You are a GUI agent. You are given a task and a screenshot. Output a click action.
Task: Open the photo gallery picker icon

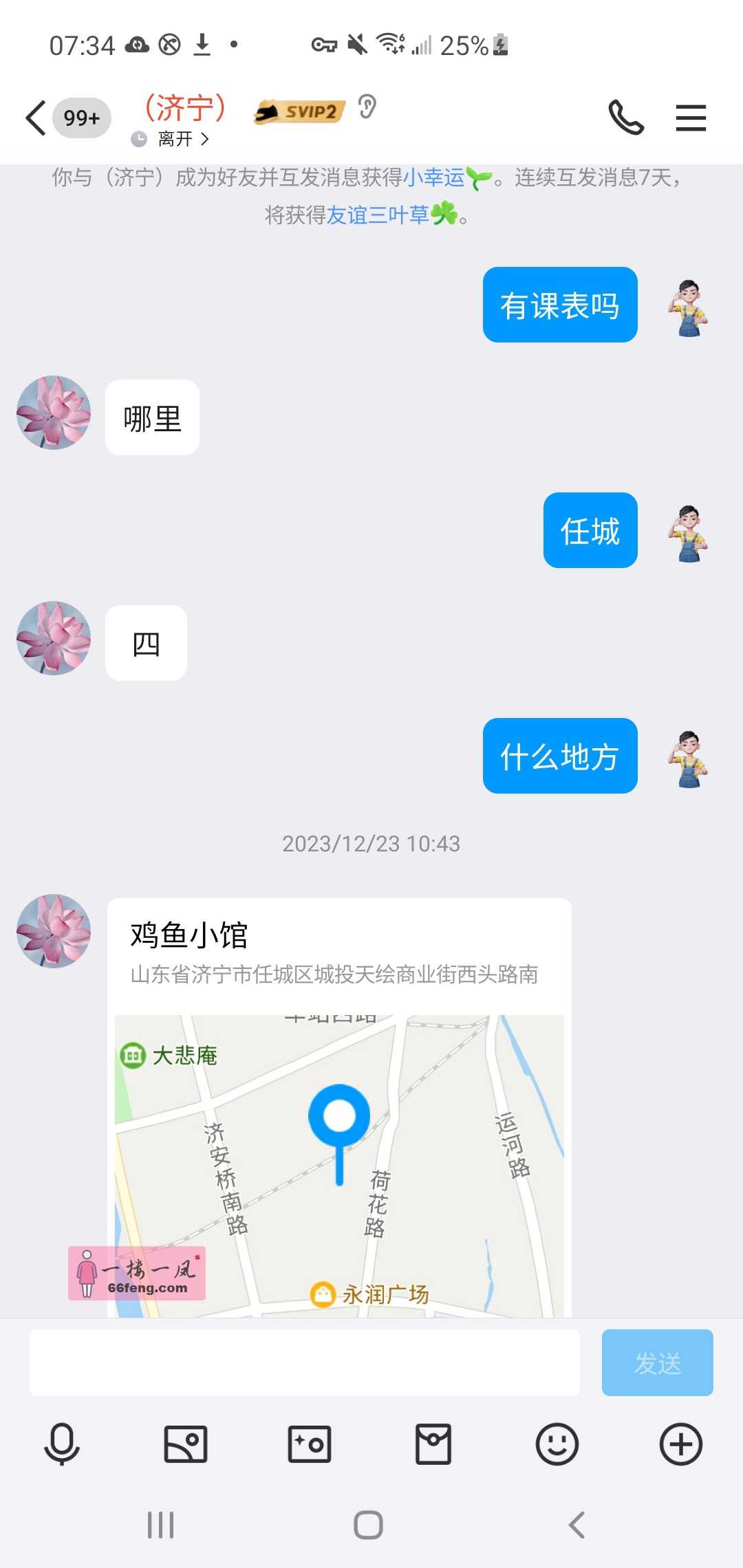click(x=185, y=1444)
